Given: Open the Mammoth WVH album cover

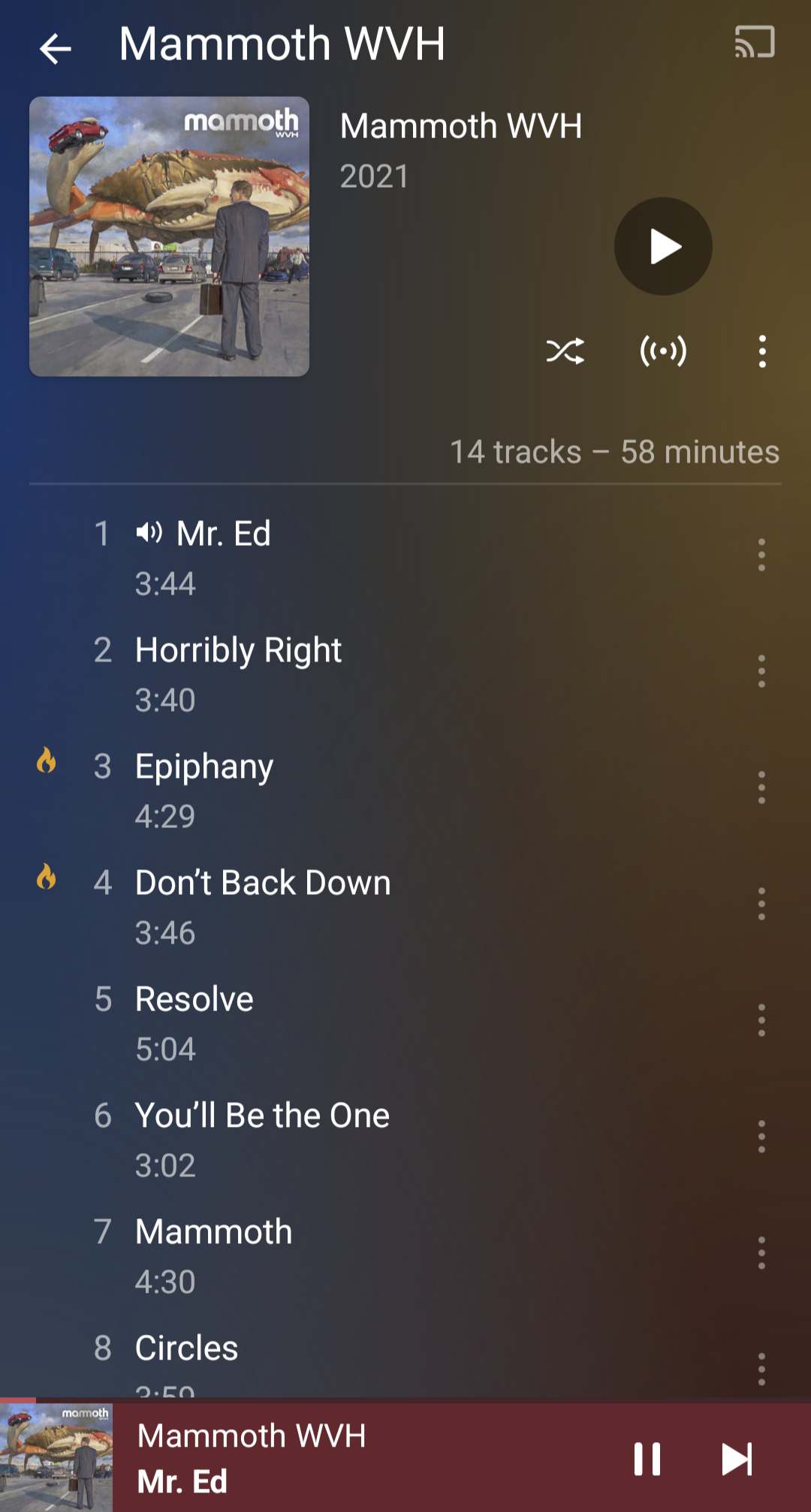Looking at the screenshot, I should [169, 236].
